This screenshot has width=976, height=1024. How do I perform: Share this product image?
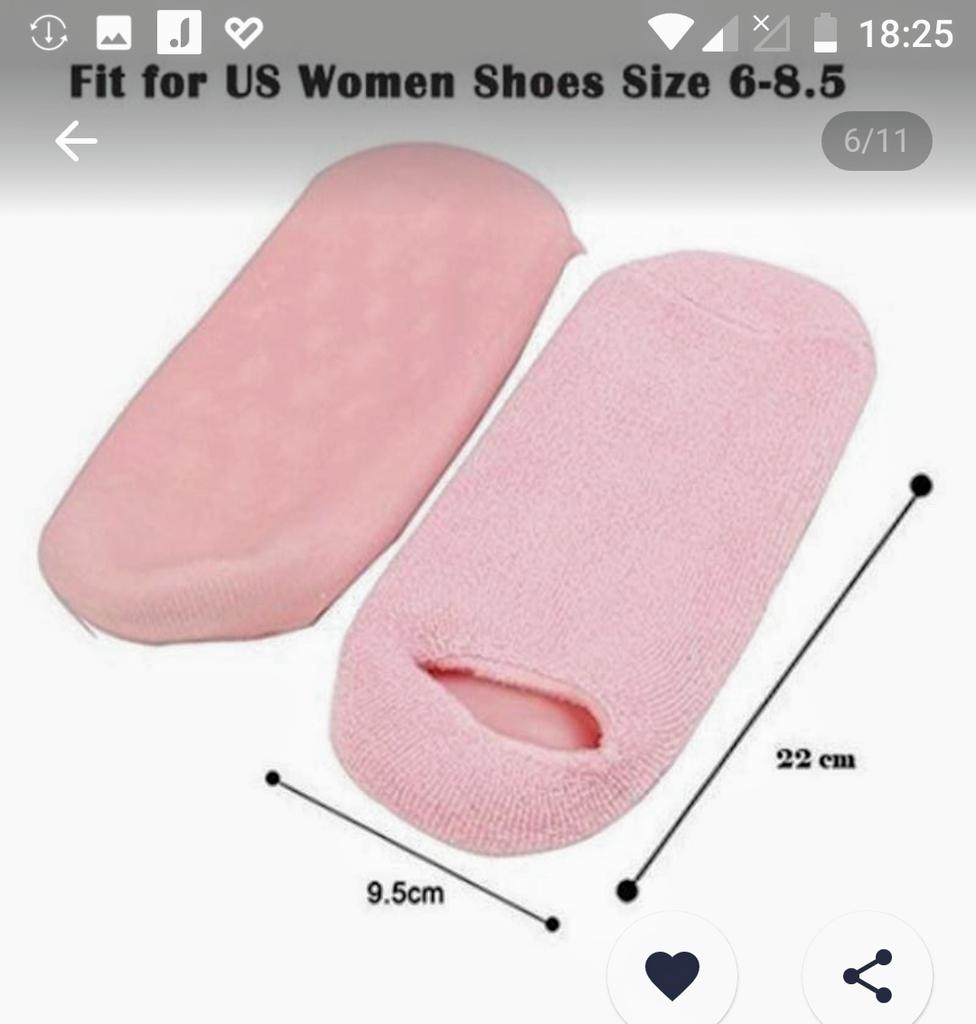[867, 975]
